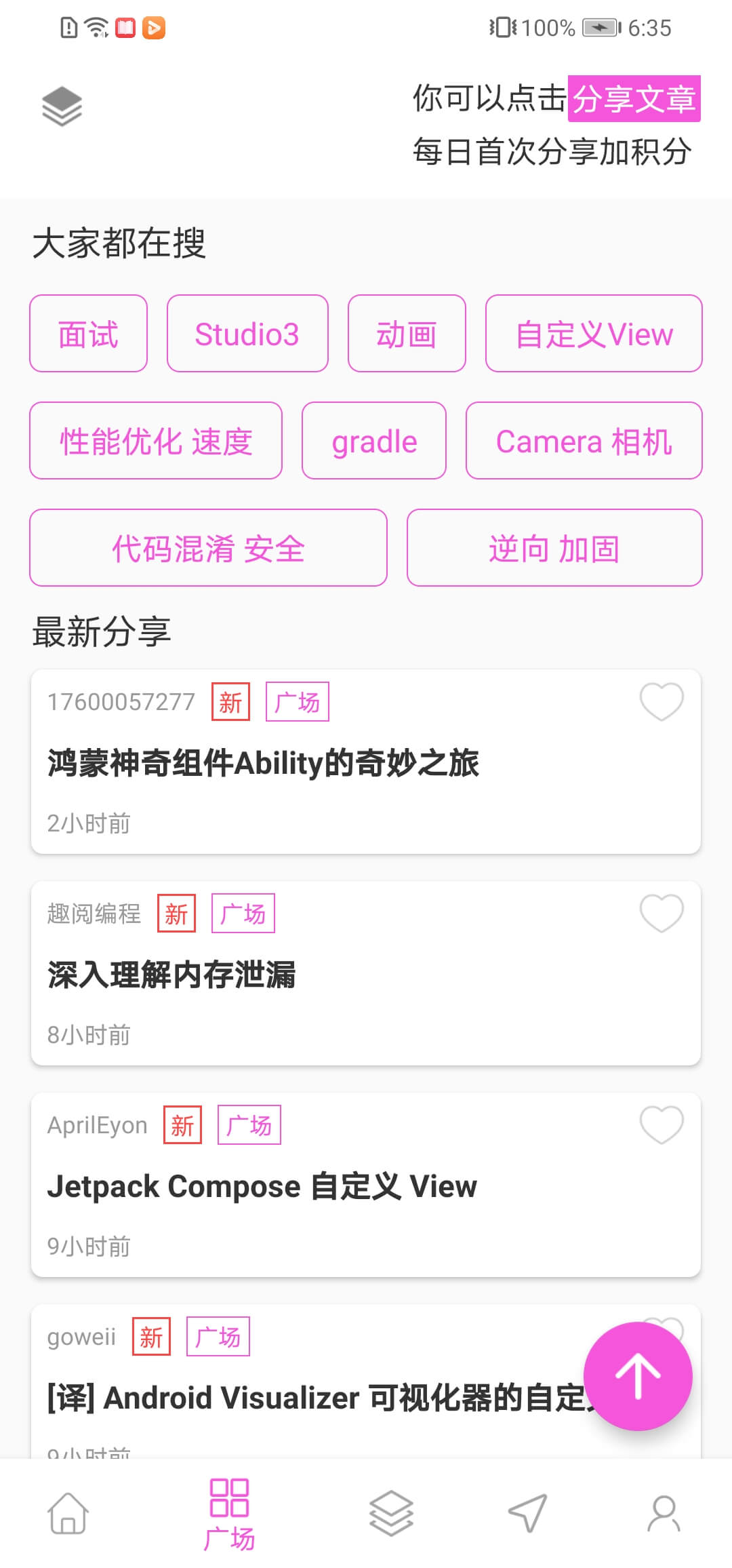Select the 代码混淆 安全 chip
The height and width of the screenshot is (1568, 732).
[x=208, y=547]
